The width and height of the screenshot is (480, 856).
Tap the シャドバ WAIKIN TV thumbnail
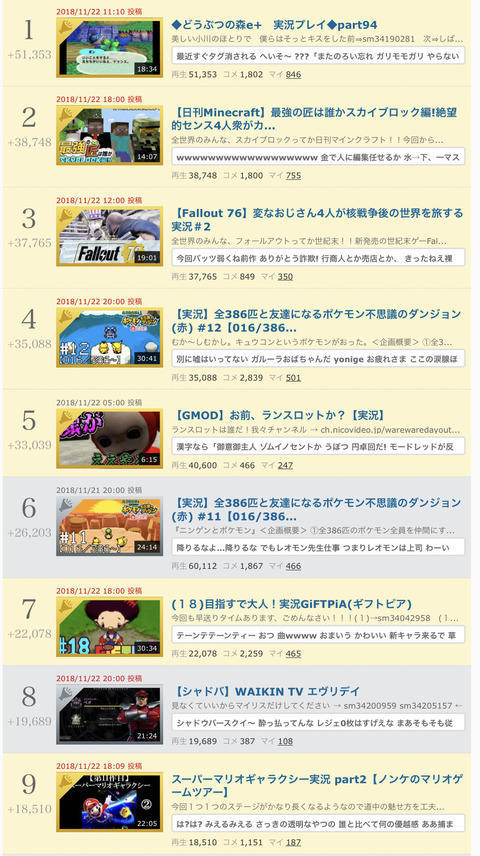(109, 715)
